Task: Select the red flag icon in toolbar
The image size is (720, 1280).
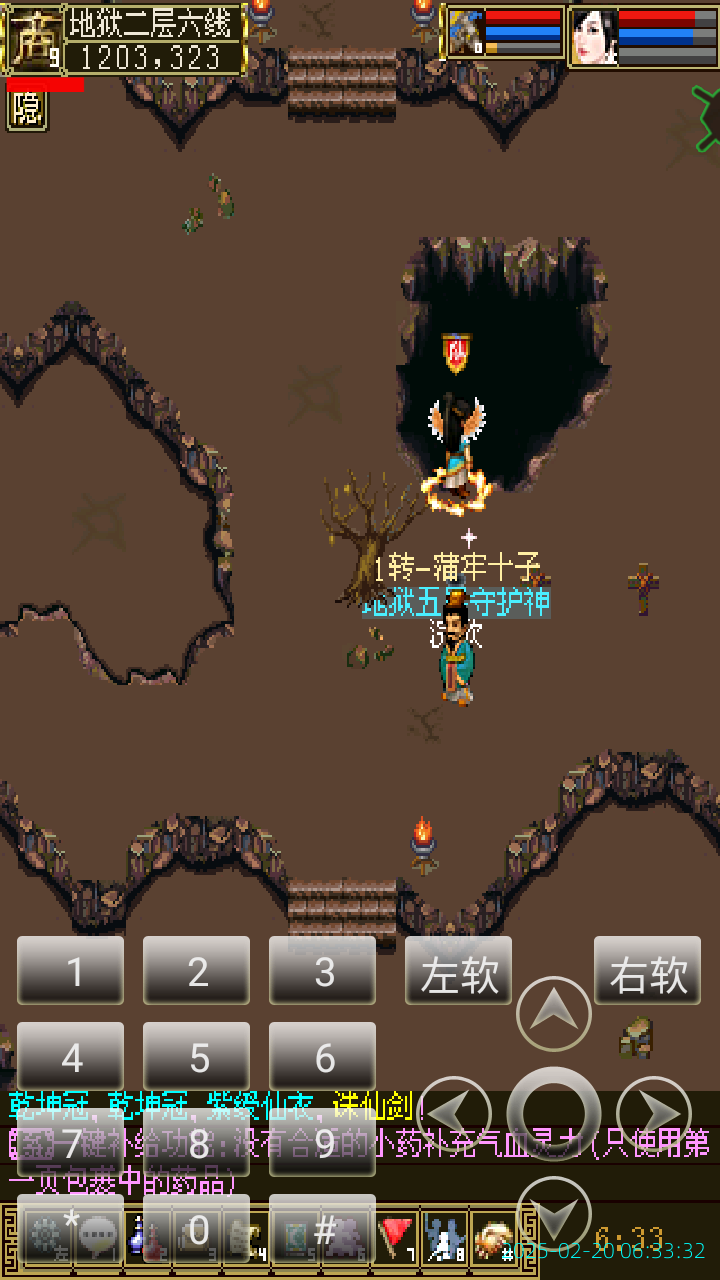Action: (398, 1237)
